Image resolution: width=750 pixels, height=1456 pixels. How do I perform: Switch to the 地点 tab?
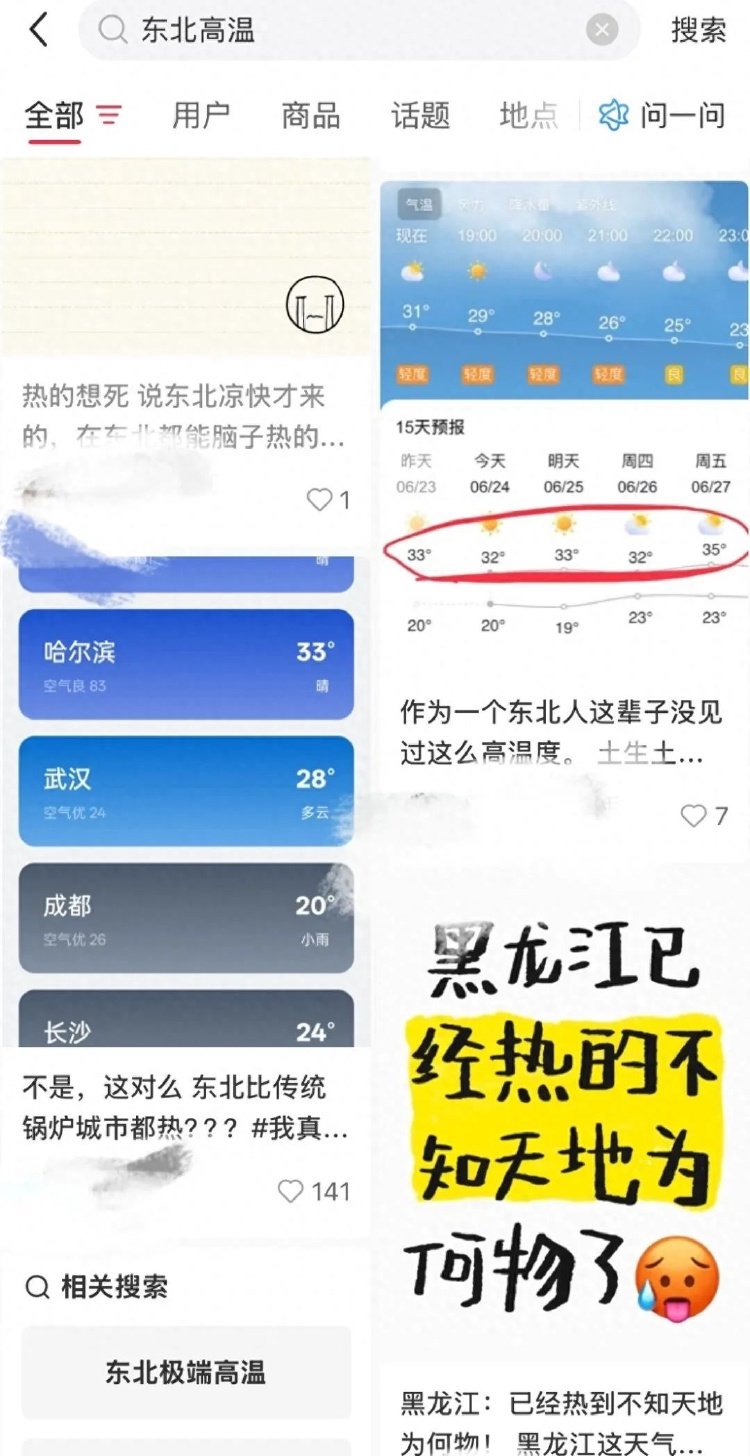[x=528, y=116]
